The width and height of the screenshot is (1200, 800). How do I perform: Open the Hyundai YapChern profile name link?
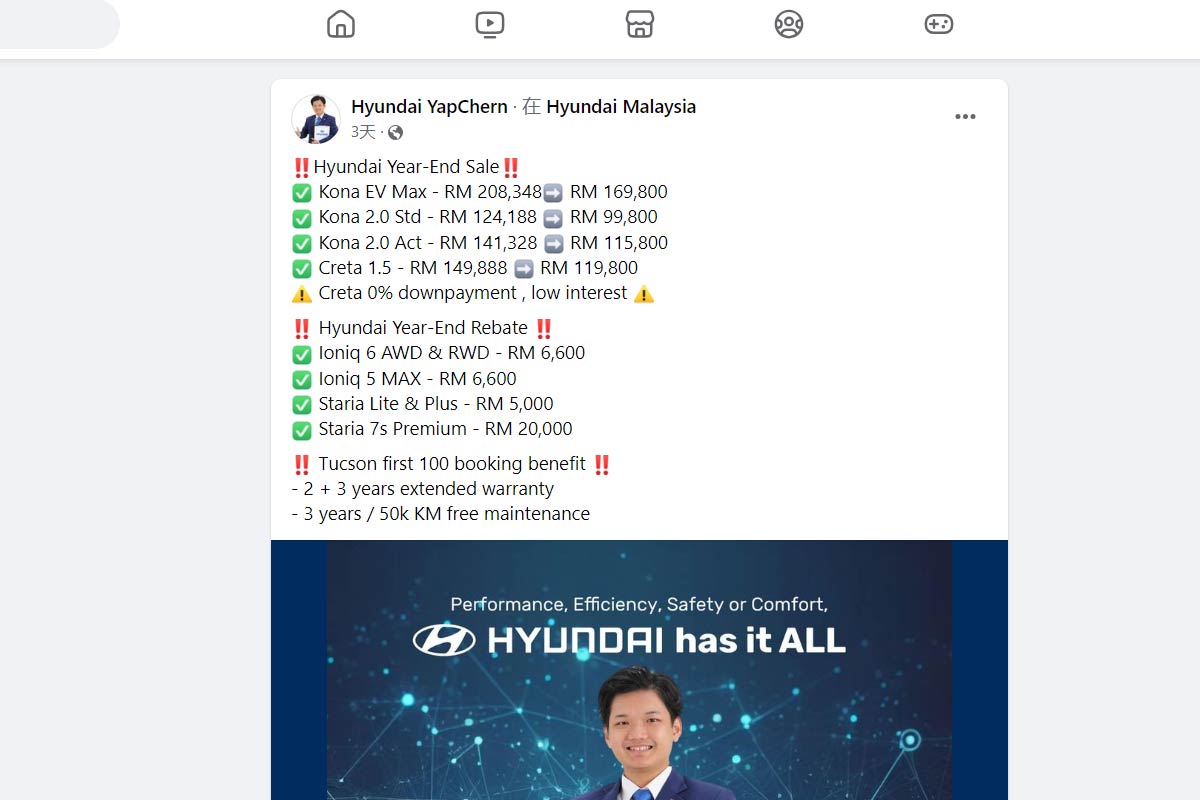click(429, 107)
